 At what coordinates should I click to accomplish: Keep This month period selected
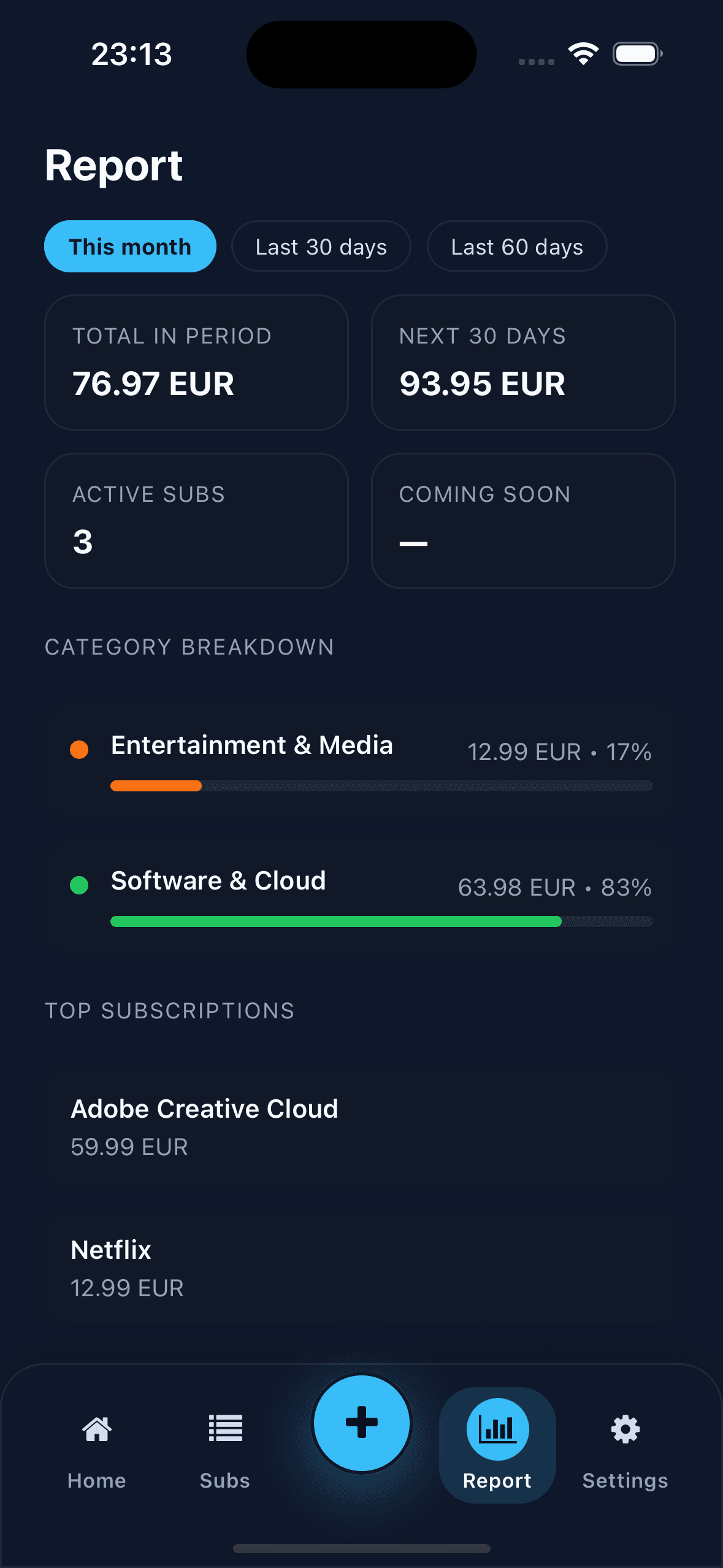(130, 246)
